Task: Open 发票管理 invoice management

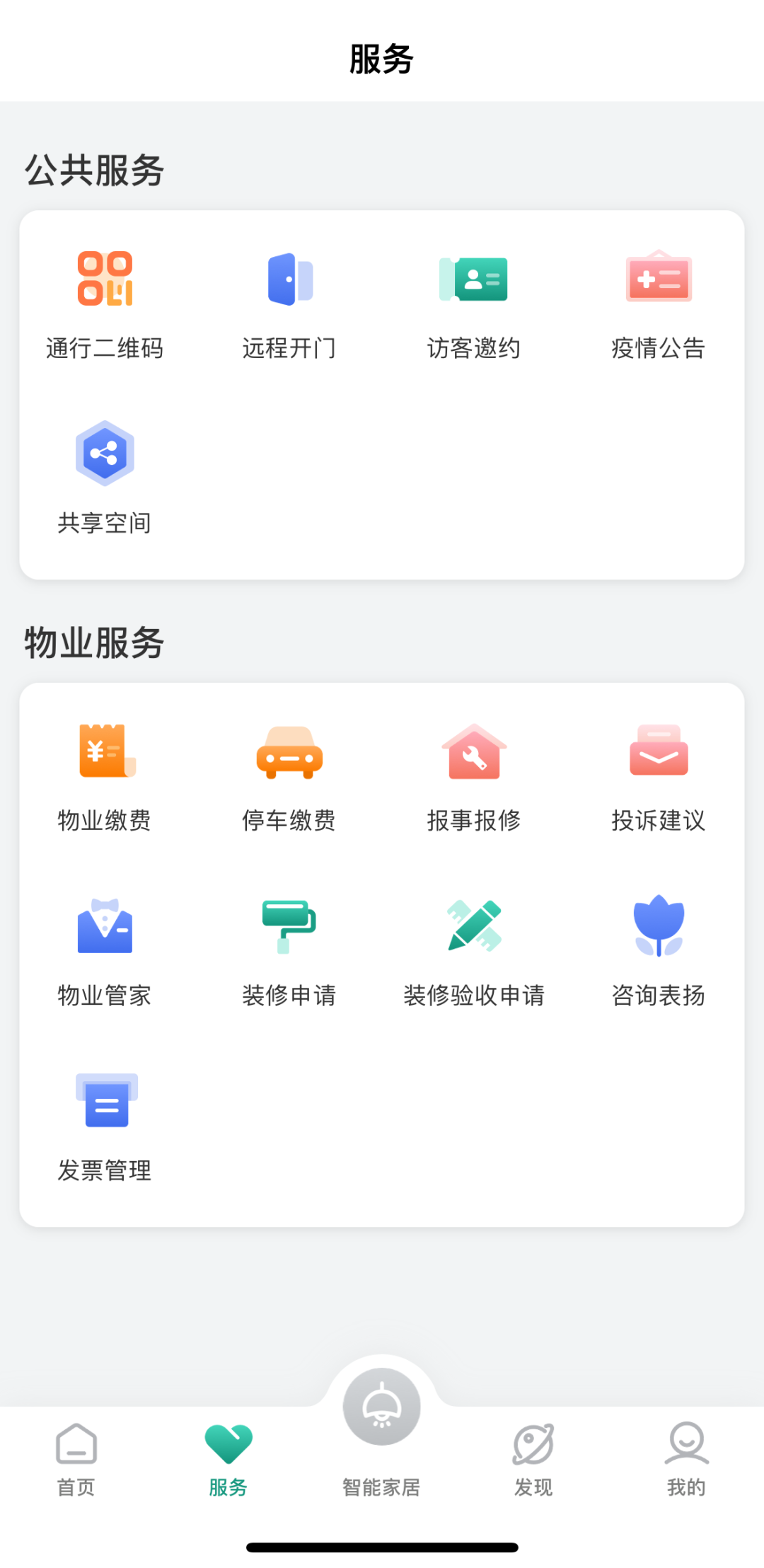Action: coord(105,1125)
